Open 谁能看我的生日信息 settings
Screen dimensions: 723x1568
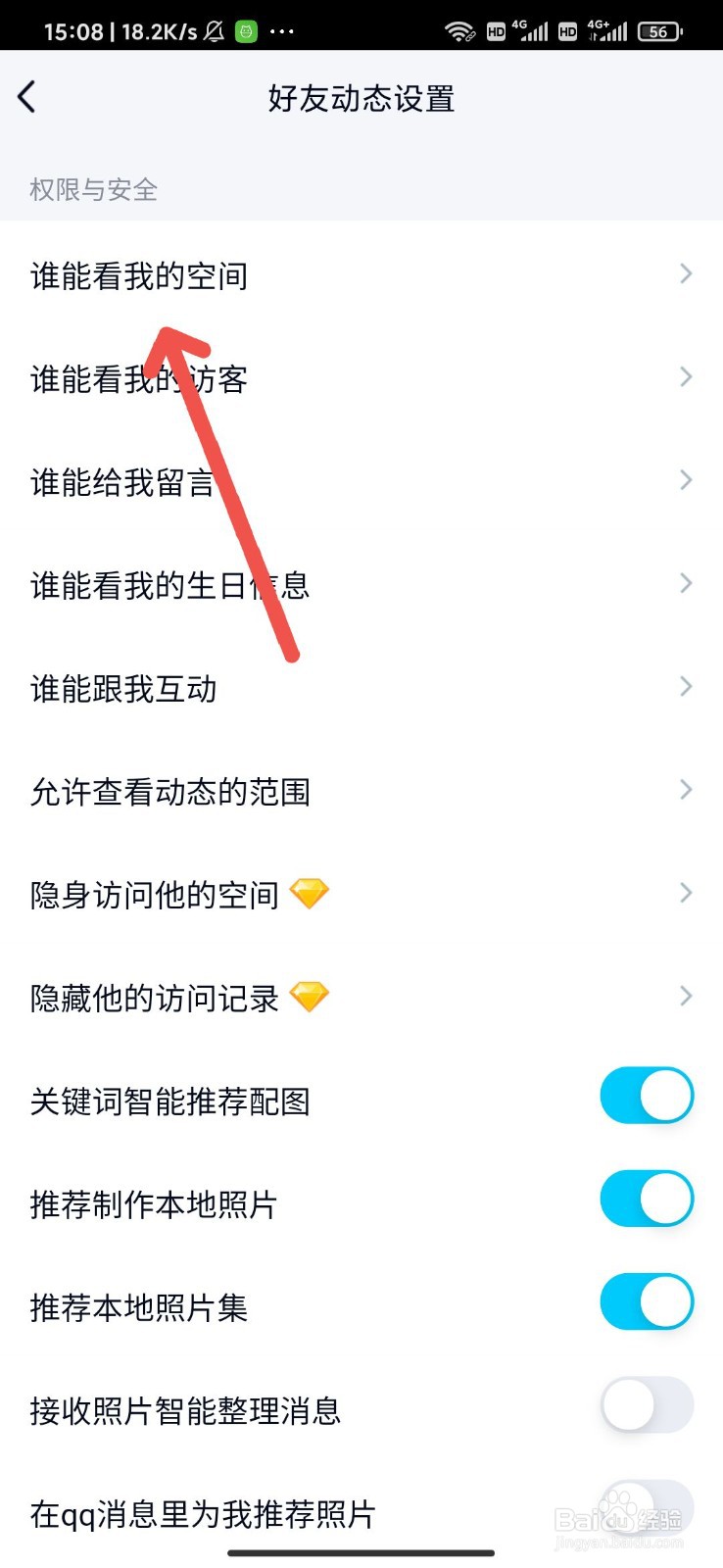click(169, 584)
